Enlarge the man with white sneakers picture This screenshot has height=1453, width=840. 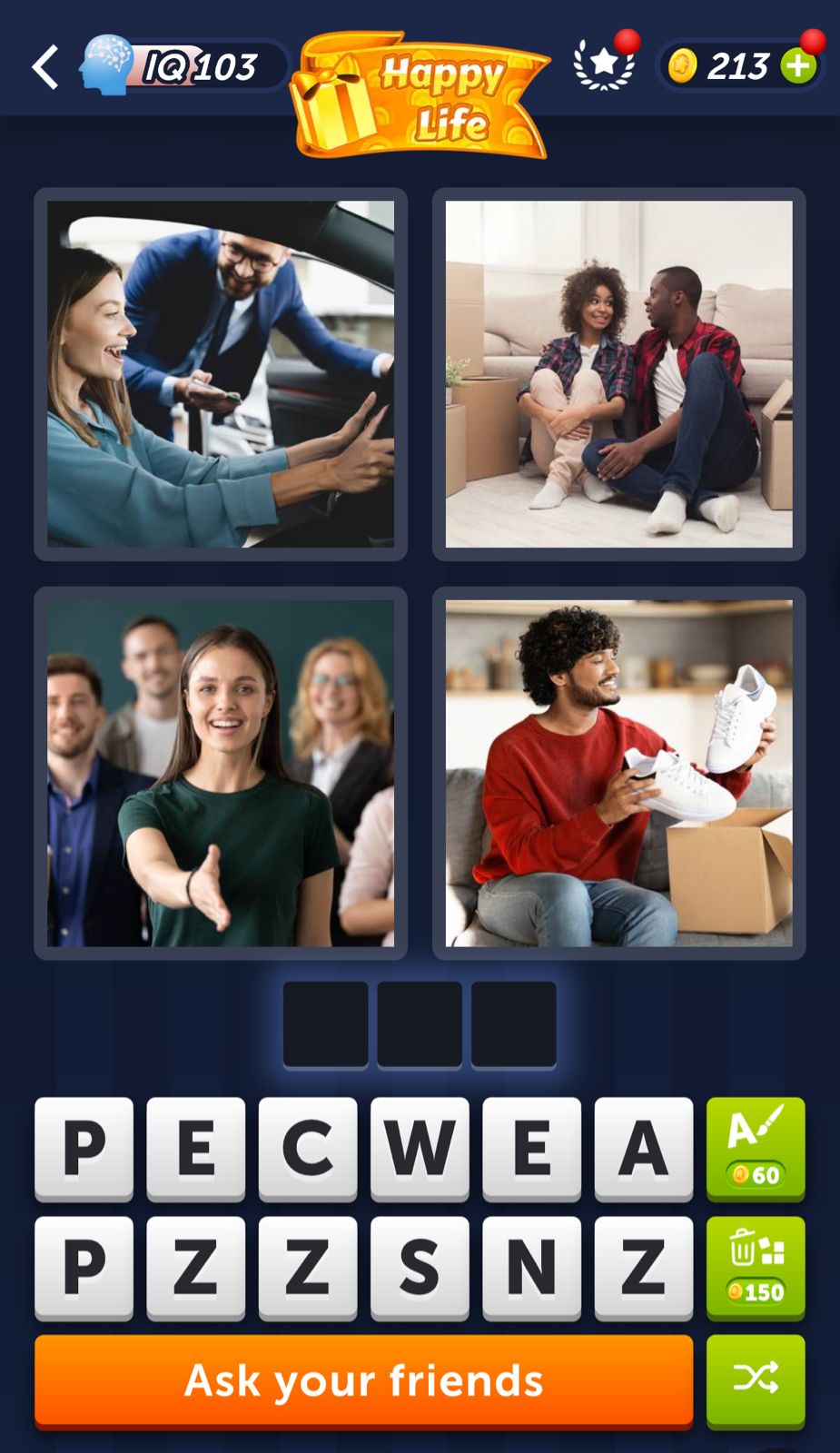(x=618, y=773)
